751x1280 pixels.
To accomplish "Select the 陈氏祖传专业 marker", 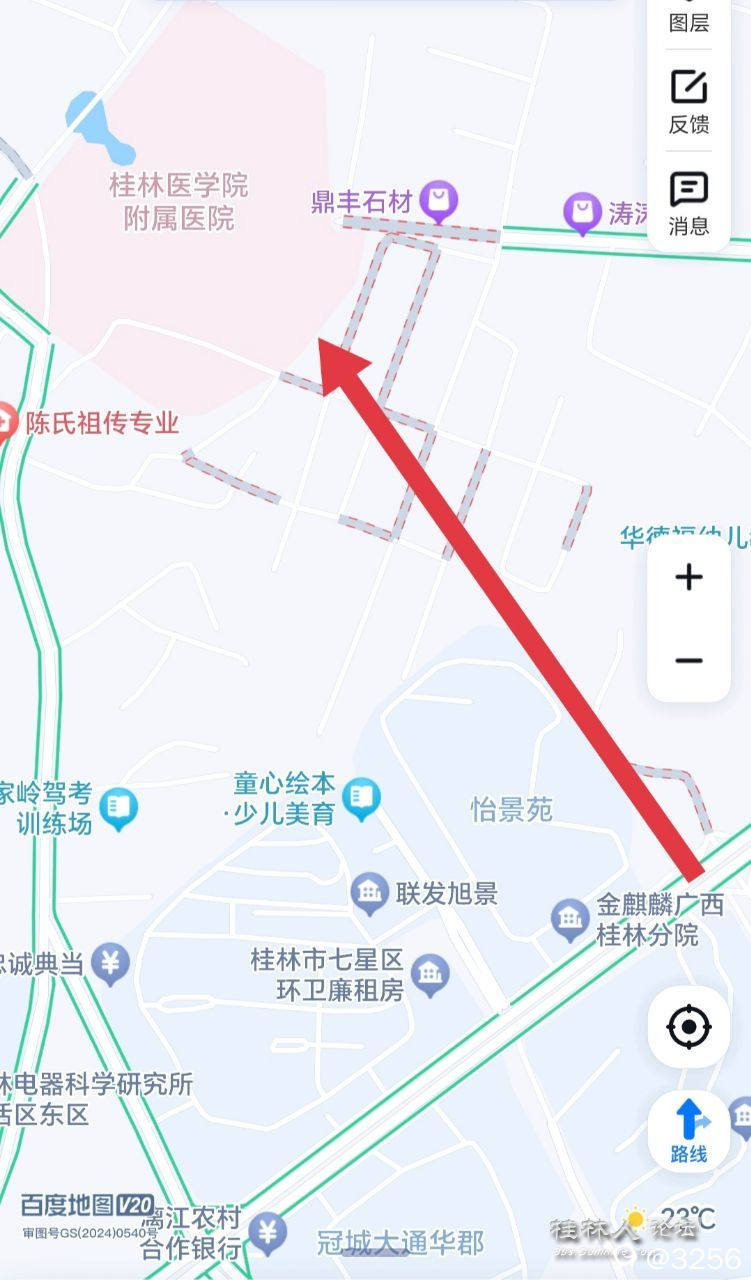I will [8, 422].
